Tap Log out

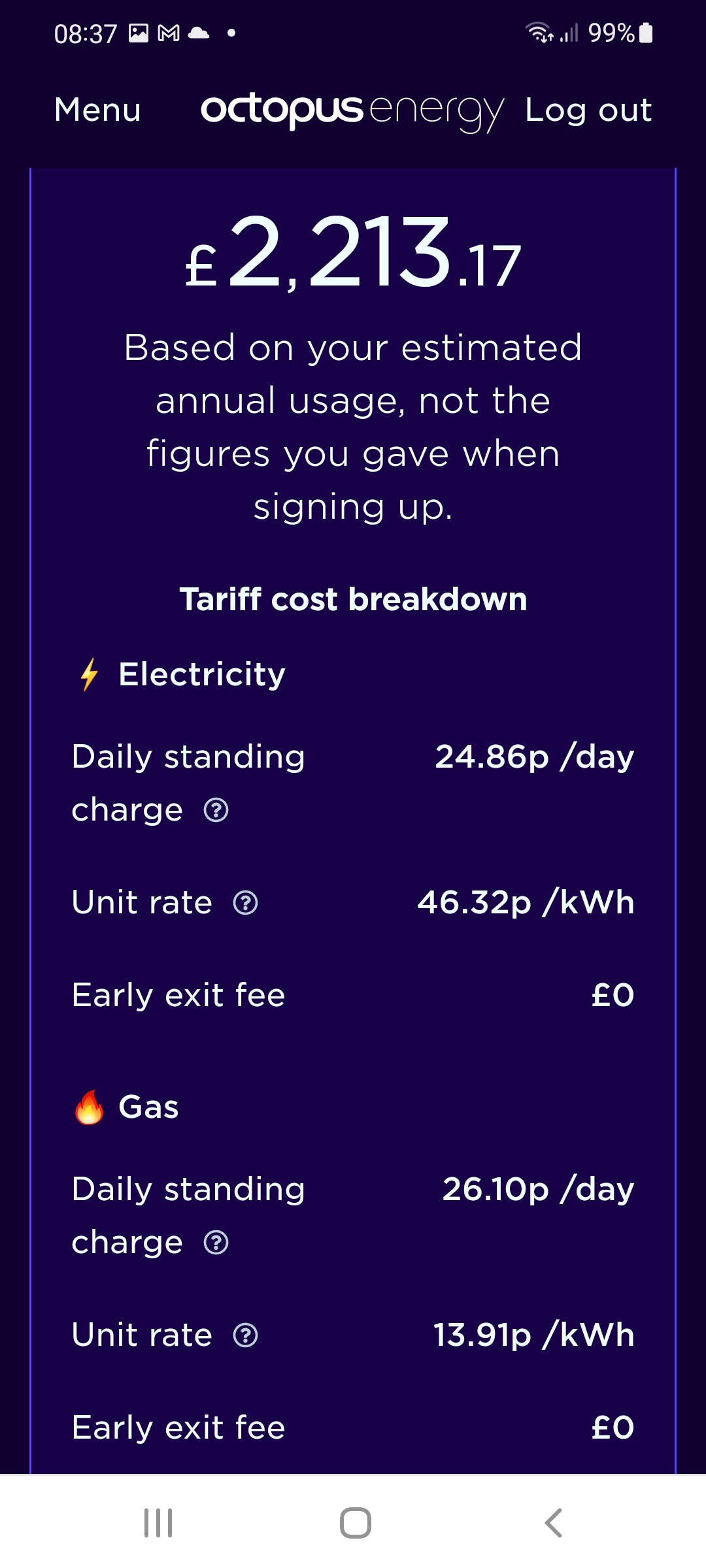click(x=588, y=110)
